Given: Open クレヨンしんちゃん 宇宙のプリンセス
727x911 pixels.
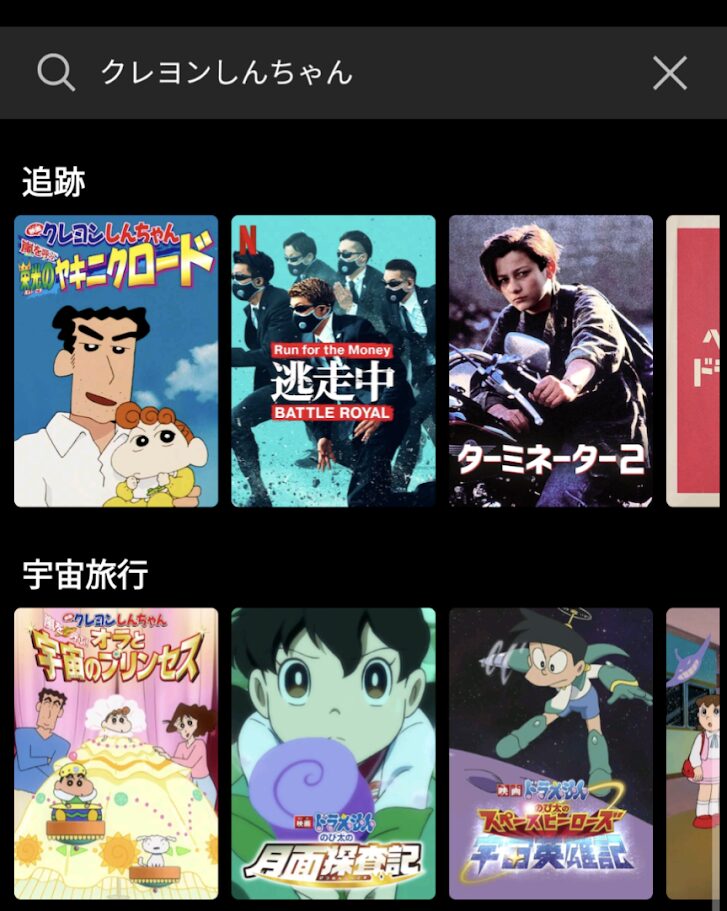Looking at the screenshot, I should click(116, 753).
